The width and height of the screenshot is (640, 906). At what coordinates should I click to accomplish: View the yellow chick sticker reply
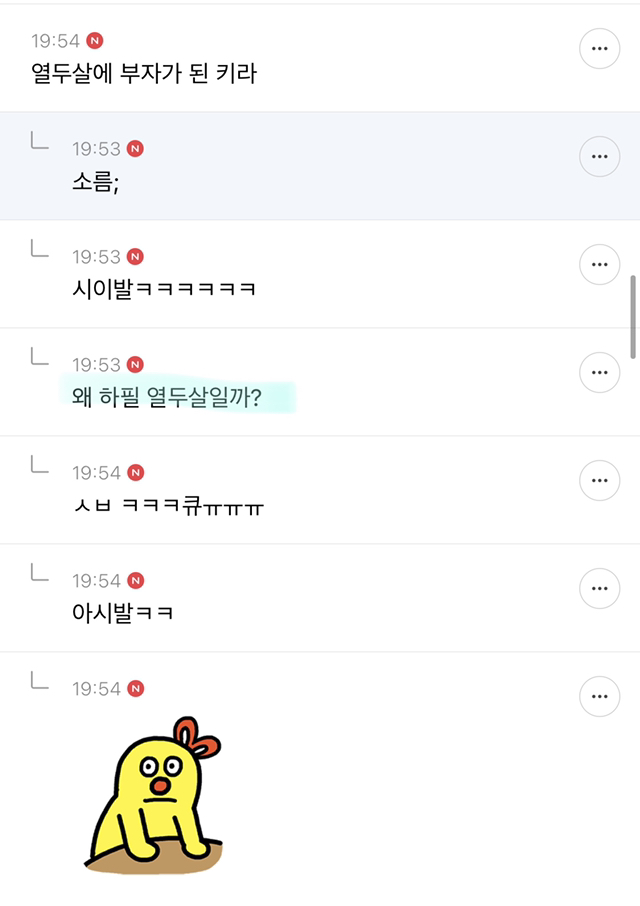(153, 796)
